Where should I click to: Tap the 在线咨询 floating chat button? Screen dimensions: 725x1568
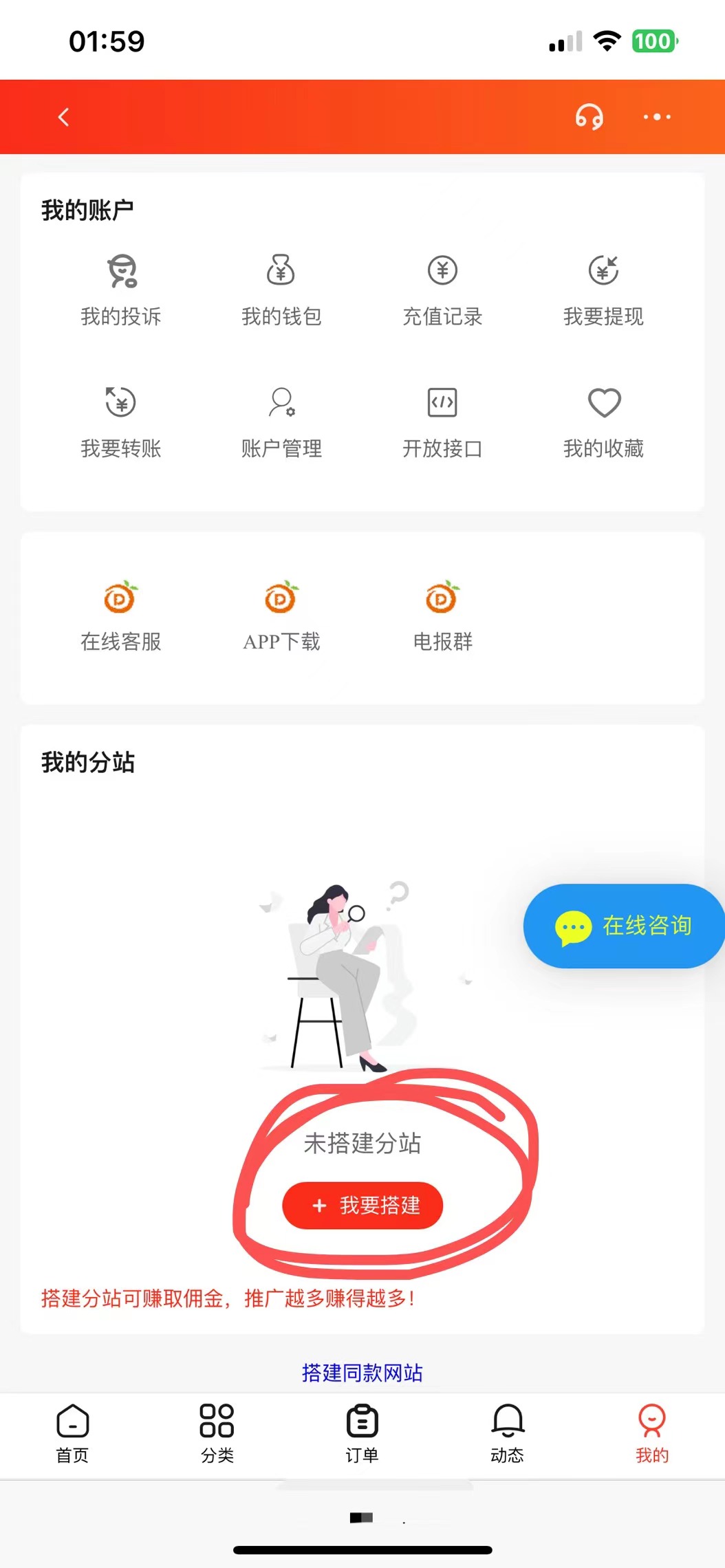[x=624, y=926]
